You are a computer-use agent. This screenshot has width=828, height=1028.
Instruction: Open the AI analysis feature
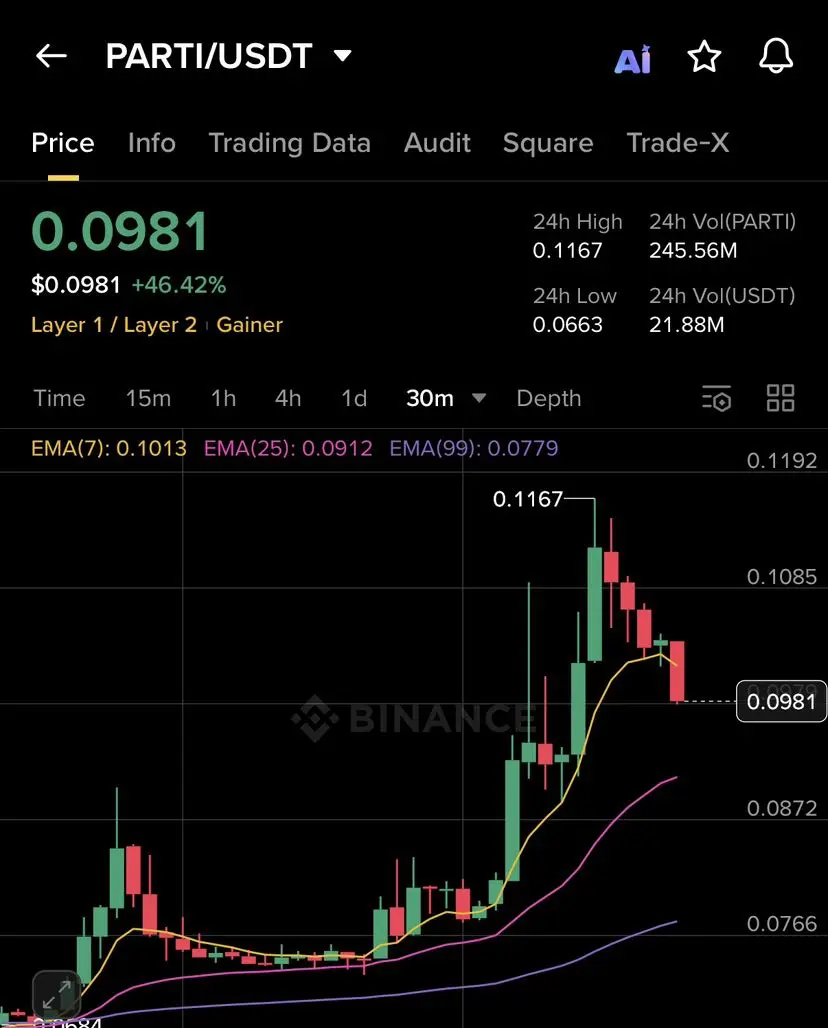click(633, 59)
